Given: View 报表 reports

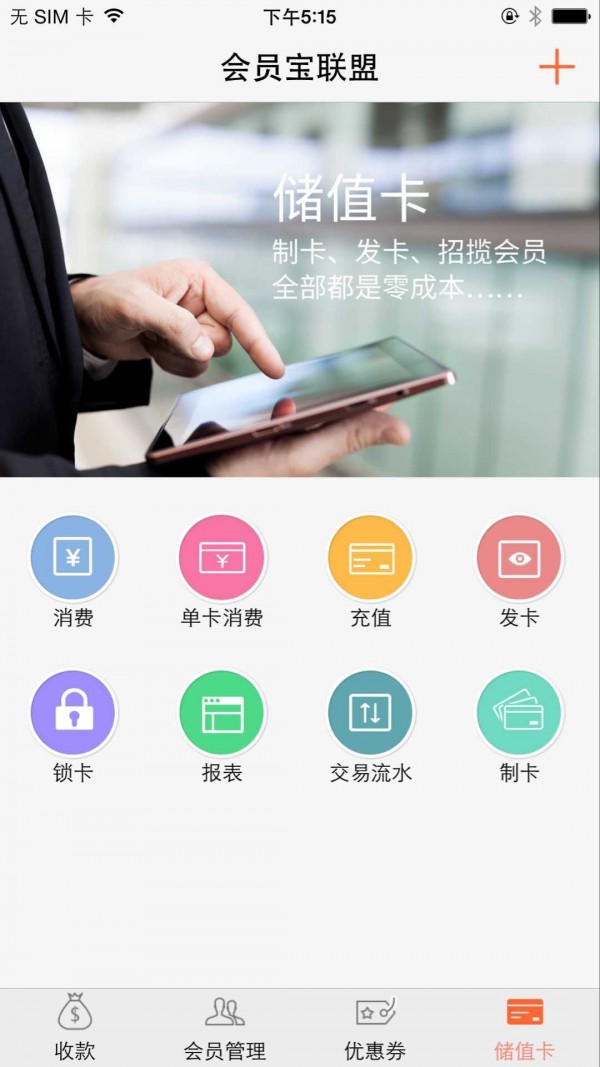Looking at the screenshot, I should pos(222,713).
